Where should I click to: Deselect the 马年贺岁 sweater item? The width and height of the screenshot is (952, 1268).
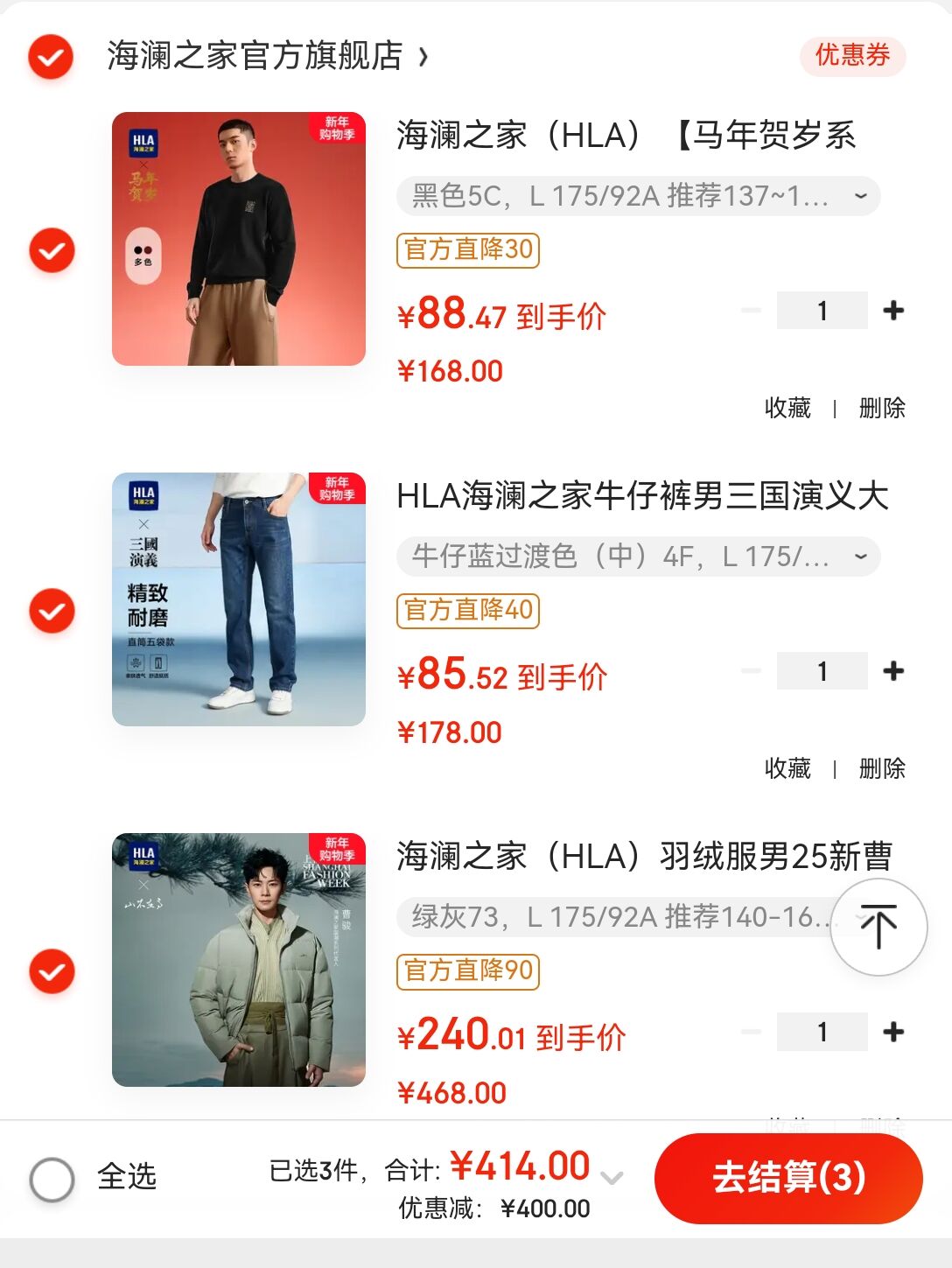[52, 251]
